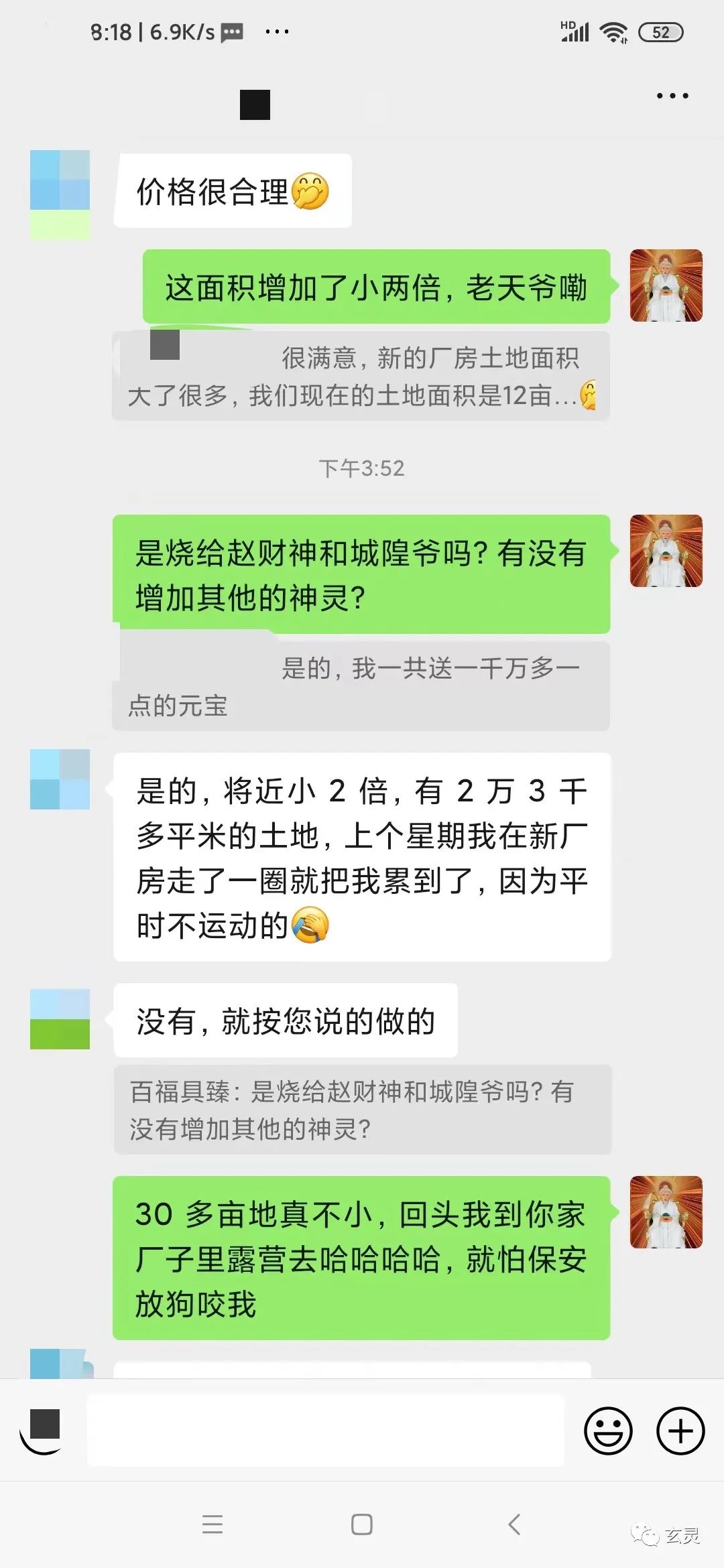View sender avatar beside '没有，就按您说的做的'
This screenshot has width=724, height=1568.
60,1019
